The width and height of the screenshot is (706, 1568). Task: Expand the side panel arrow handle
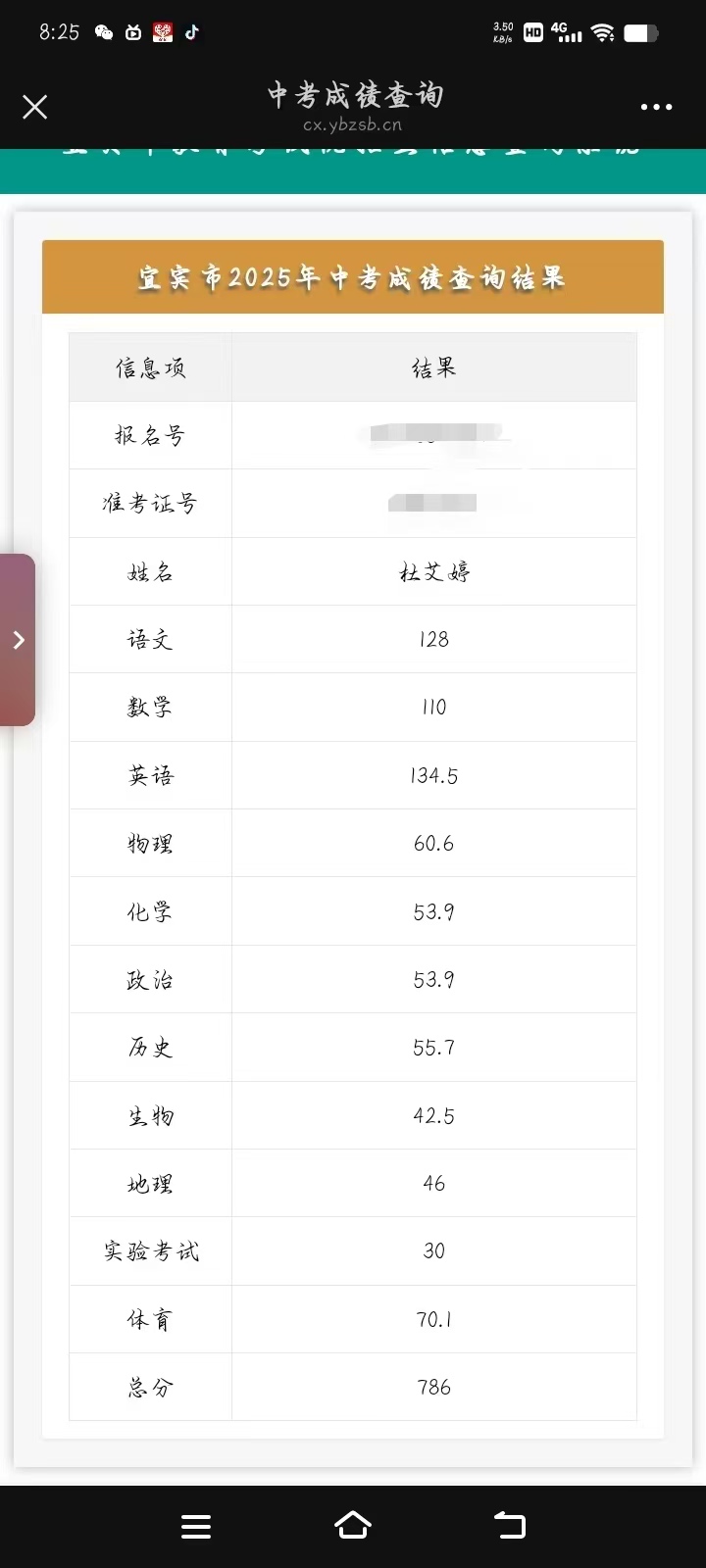tap(18, 640)
